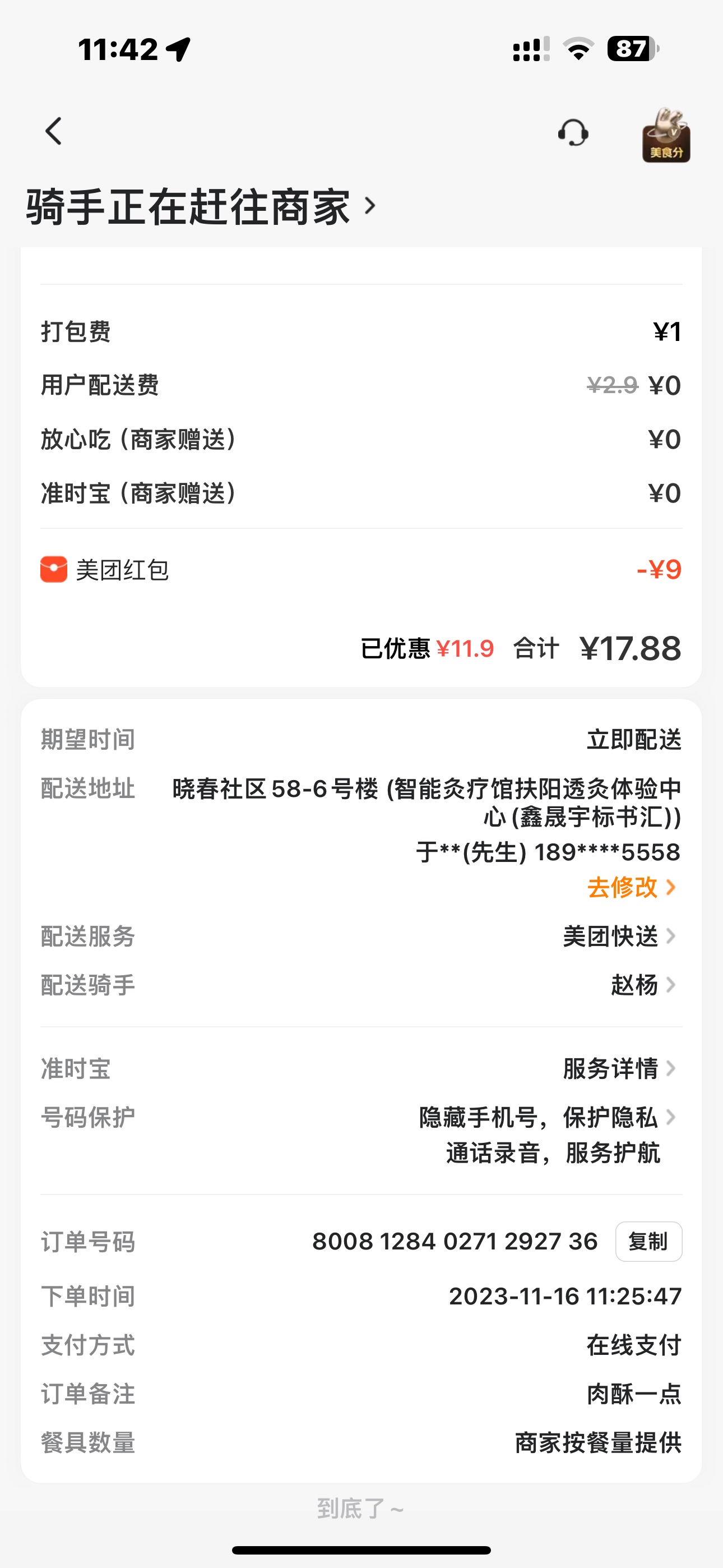Image resolution: width=723 pixels, height=1568 pixels.
Task: Contact customer service via headset icon
Action: (x=573, y=133)
